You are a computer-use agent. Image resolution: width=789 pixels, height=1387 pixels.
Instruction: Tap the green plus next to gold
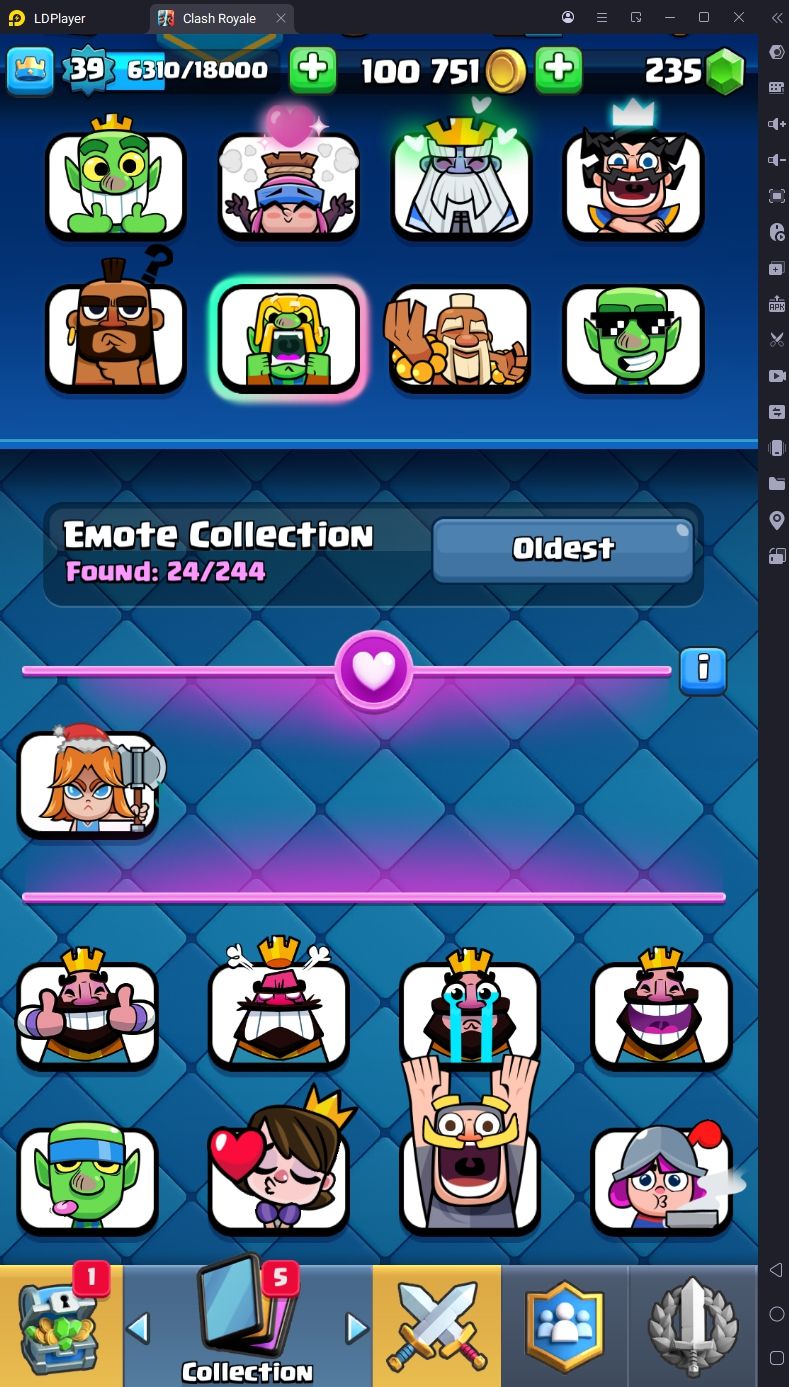[x=559, y=69]
